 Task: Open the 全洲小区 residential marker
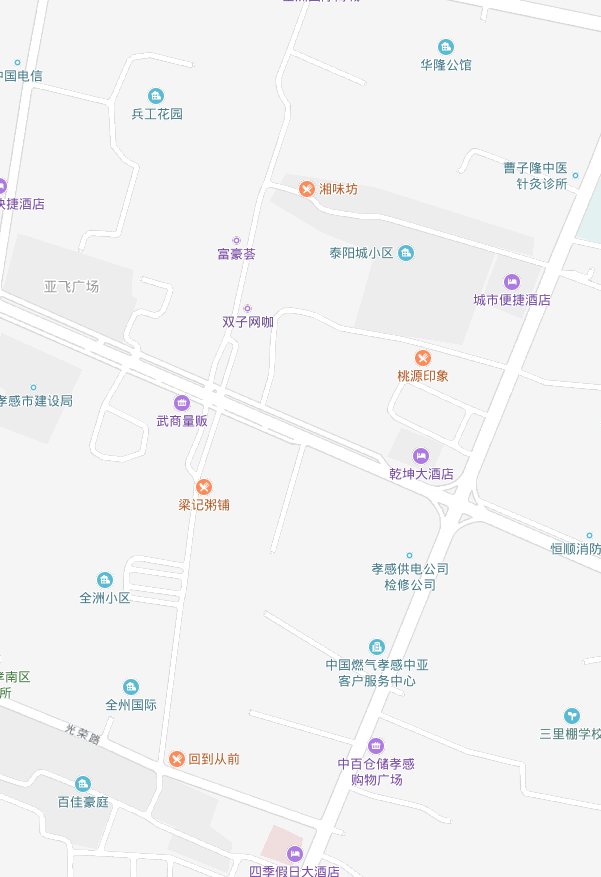pyautogui.click(x=105, y=580)
